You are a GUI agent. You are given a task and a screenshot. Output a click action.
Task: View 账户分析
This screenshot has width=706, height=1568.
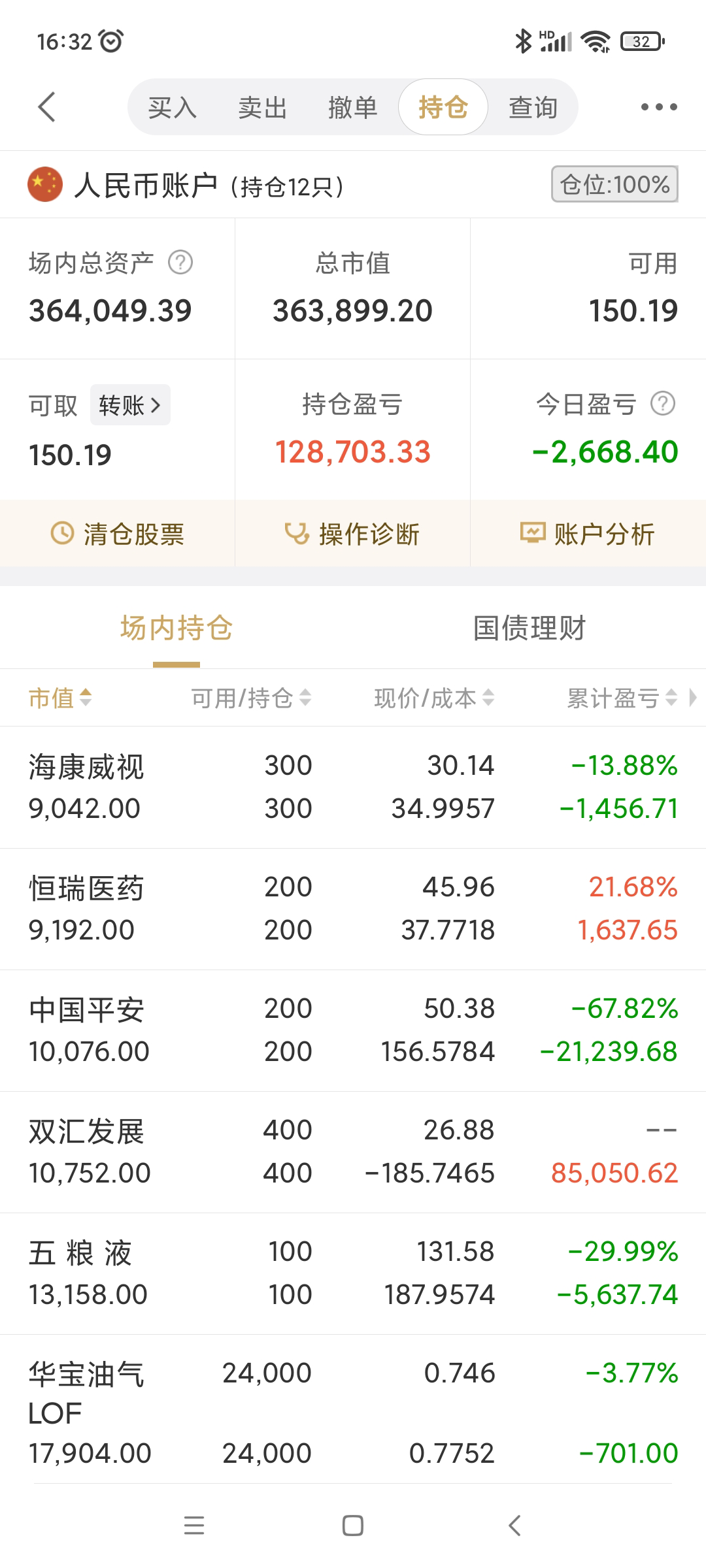tap(588, 534)
